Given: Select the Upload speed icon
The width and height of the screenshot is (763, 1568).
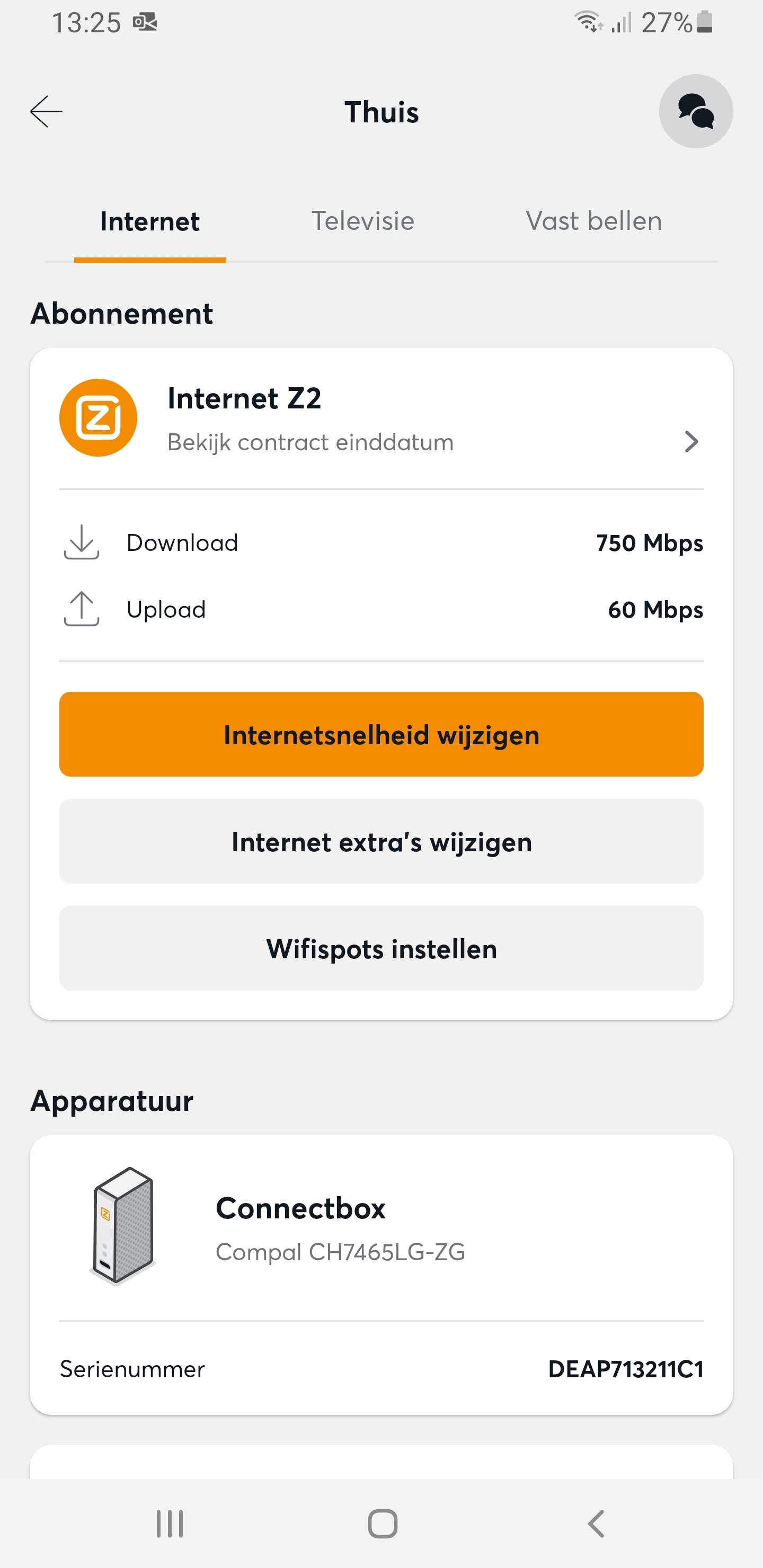Looking at the screenshot, I should click(82, 609).
